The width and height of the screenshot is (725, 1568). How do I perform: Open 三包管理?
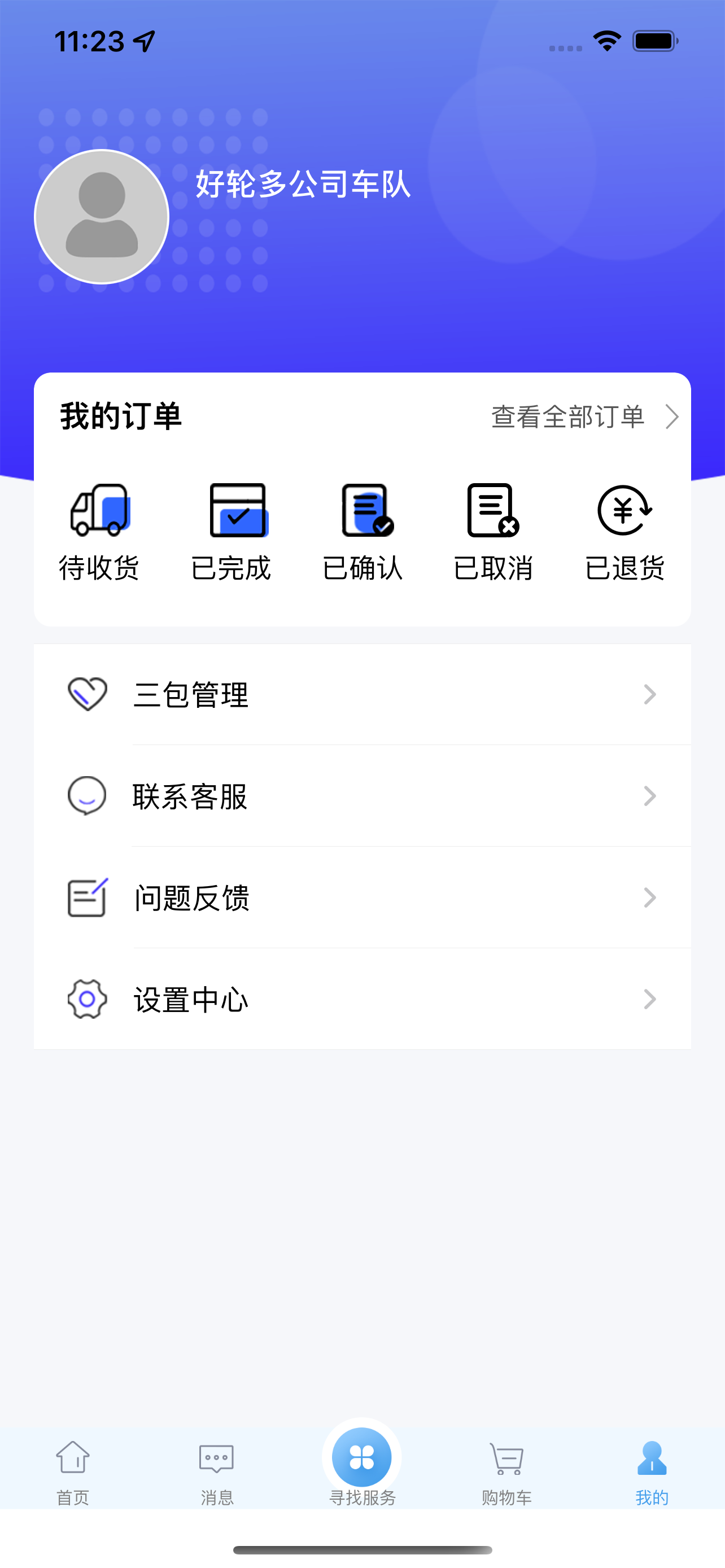[362, 694]
